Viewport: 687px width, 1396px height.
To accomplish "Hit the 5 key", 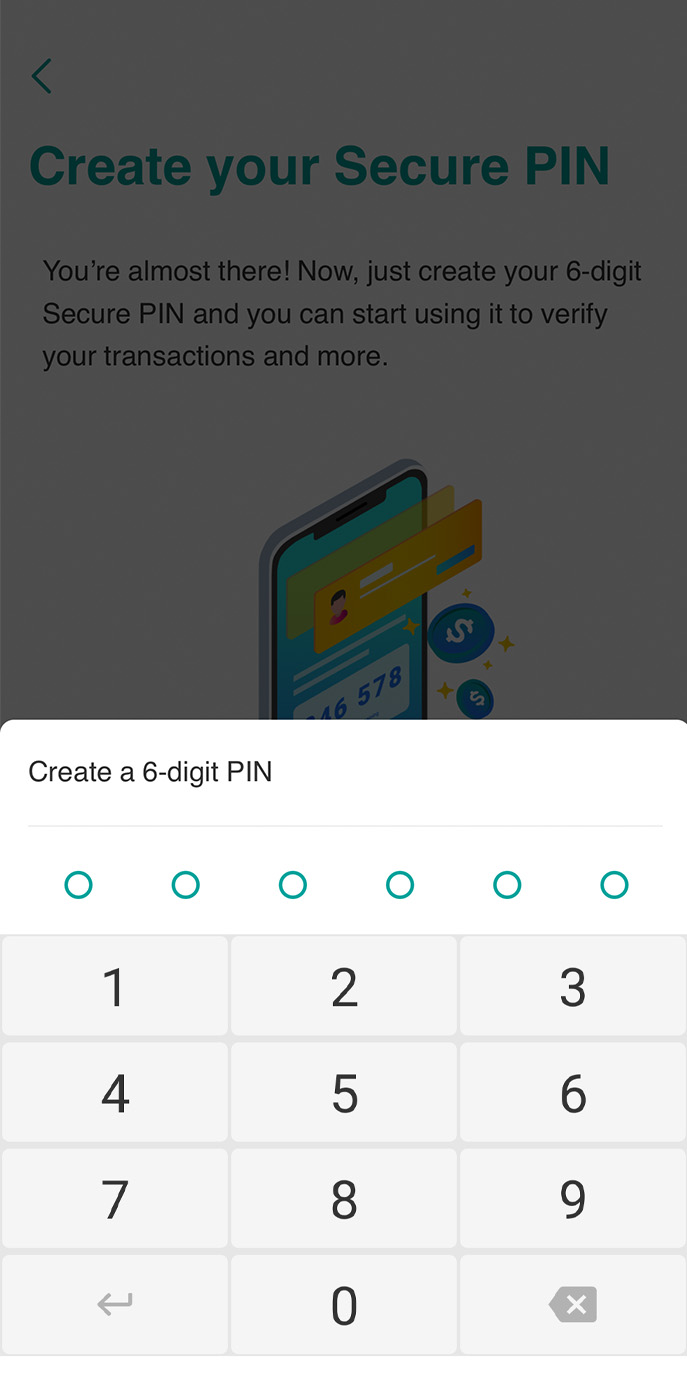I will pyautogui.click(x=344, y=1093).
